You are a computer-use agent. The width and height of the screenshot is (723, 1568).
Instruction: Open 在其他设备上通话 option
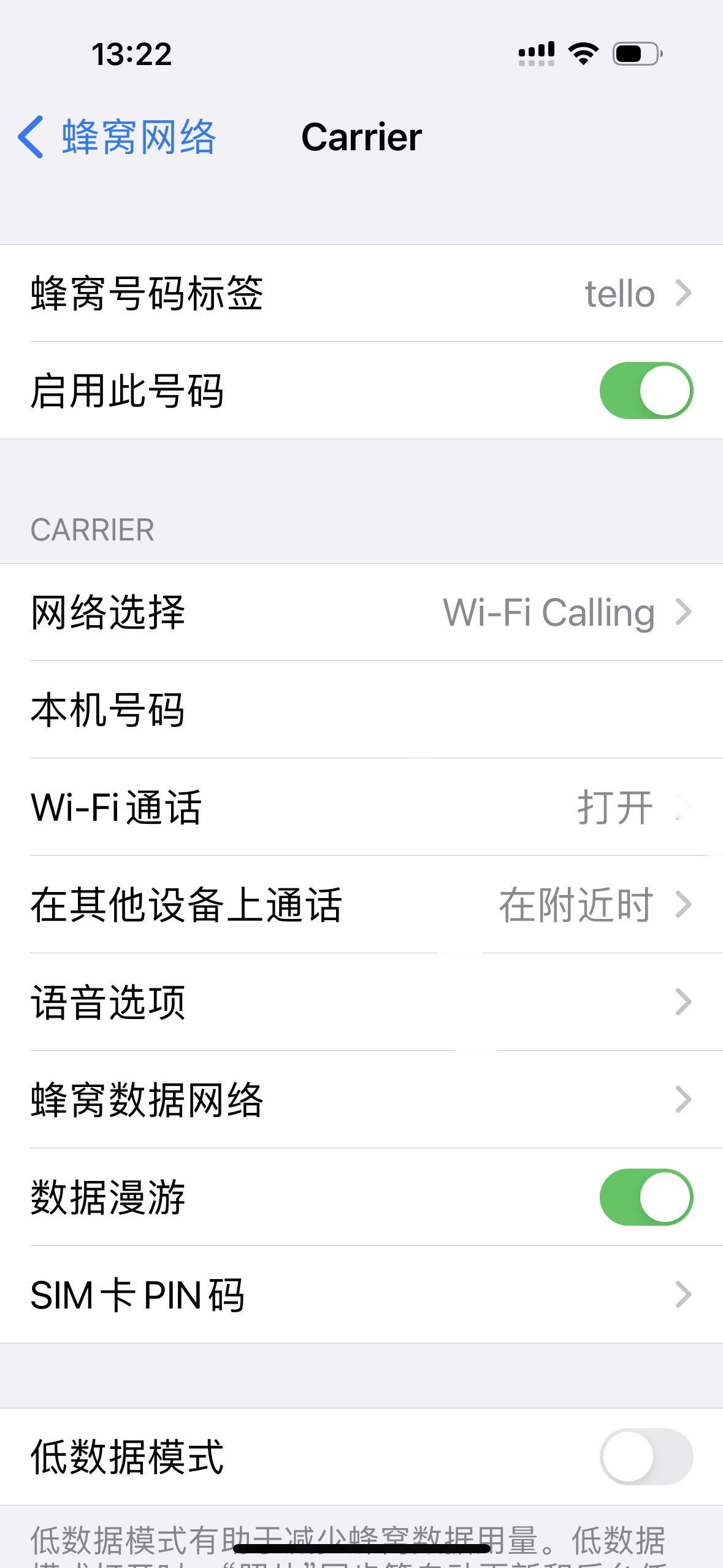tap(361, 905)
